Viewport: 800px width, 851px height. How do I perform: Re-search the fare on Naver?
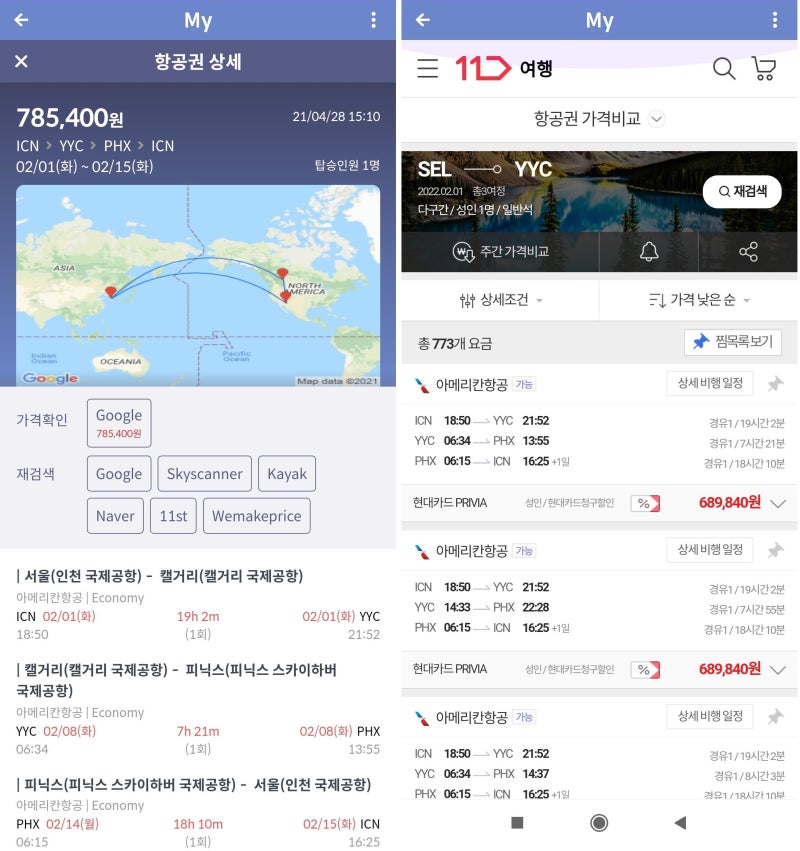(115, 516)
